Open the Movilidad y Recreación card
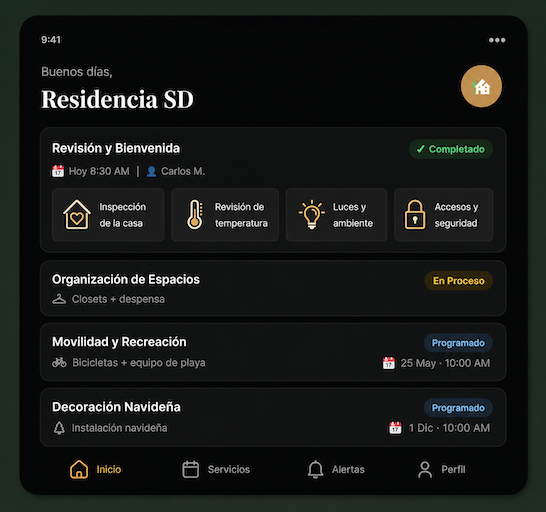Viewport: 546px width, 512px height. [273, 352]
